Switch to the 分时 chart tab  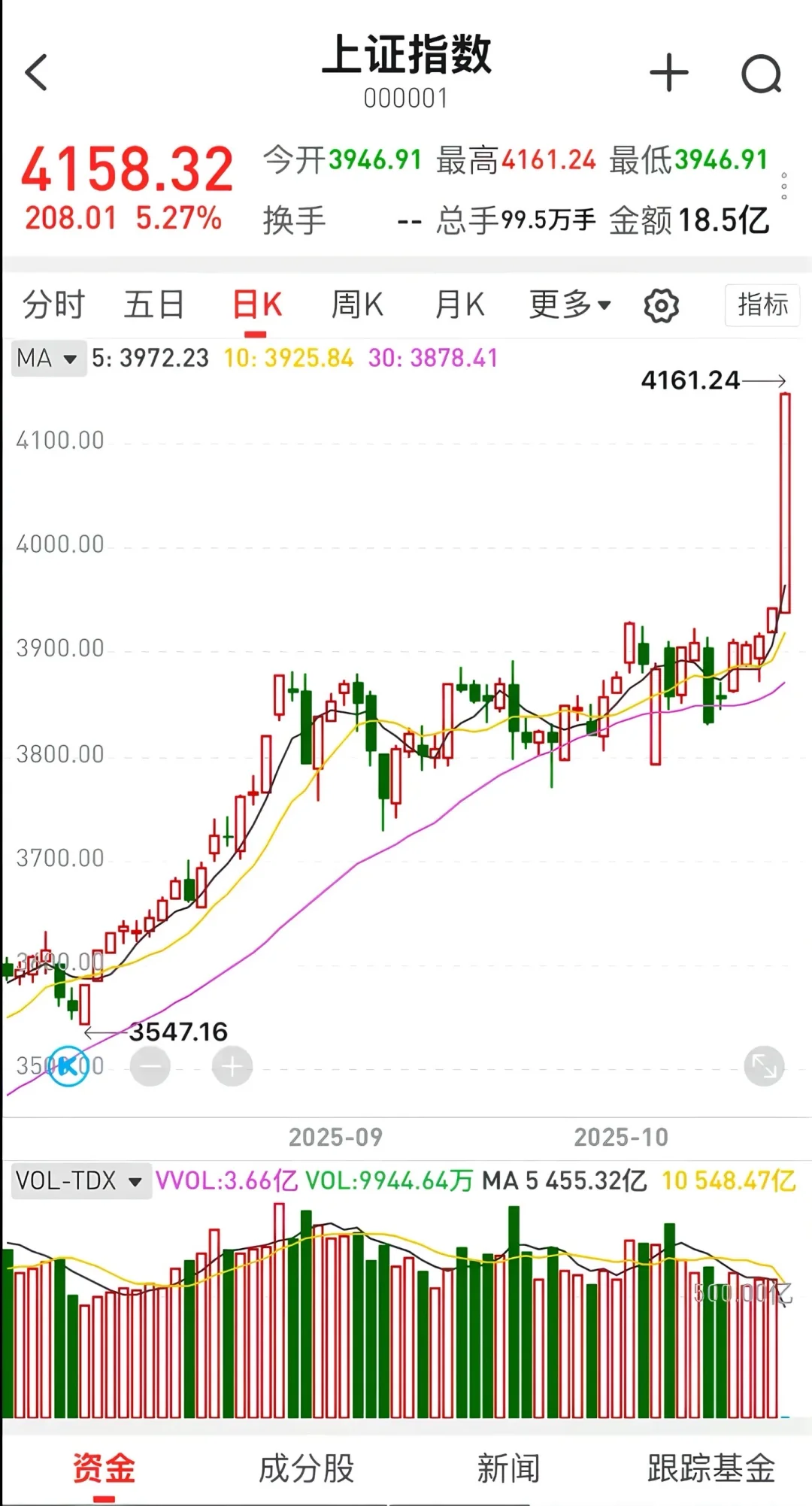coord(53,305)
